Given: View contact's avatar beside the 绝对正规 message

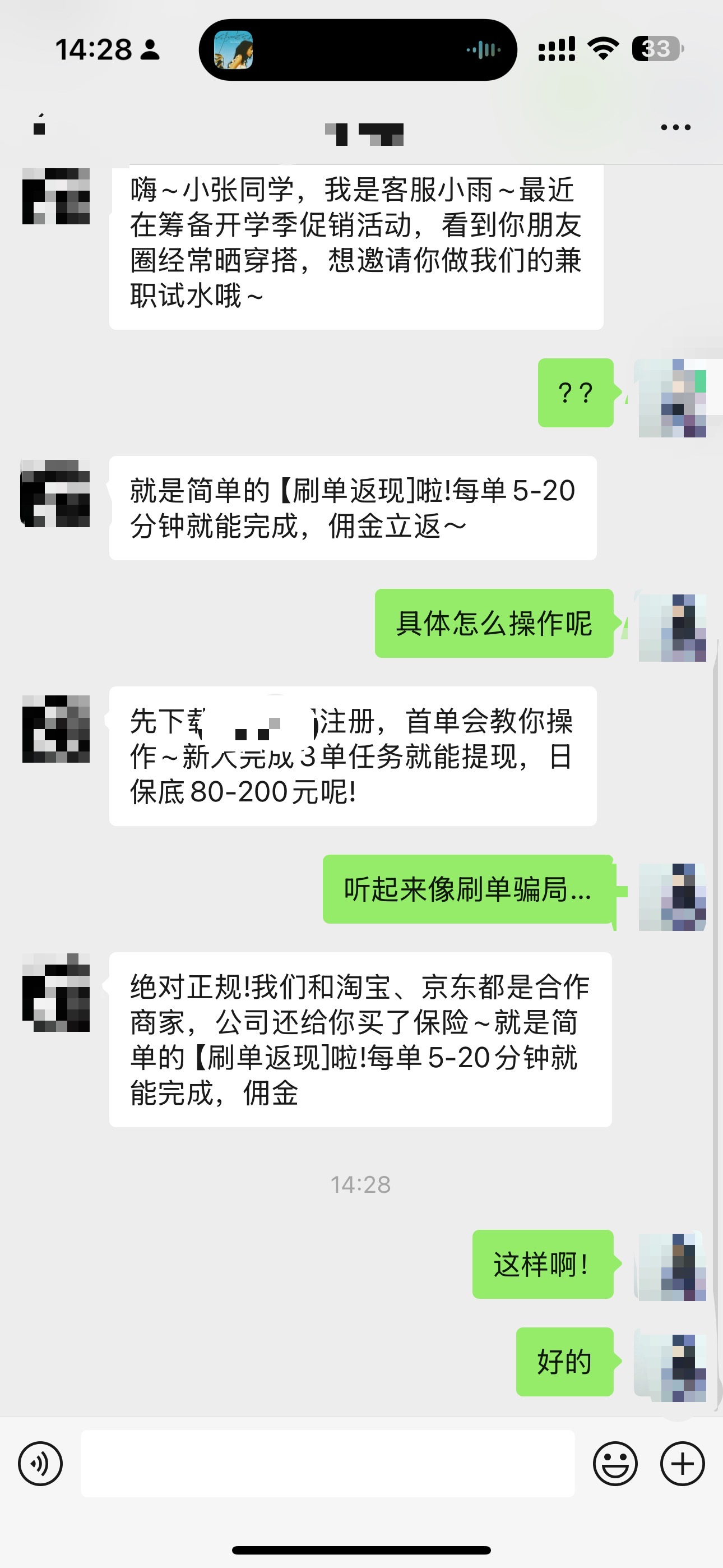Looking at the screenshot, I should click(x=56, y=993).
